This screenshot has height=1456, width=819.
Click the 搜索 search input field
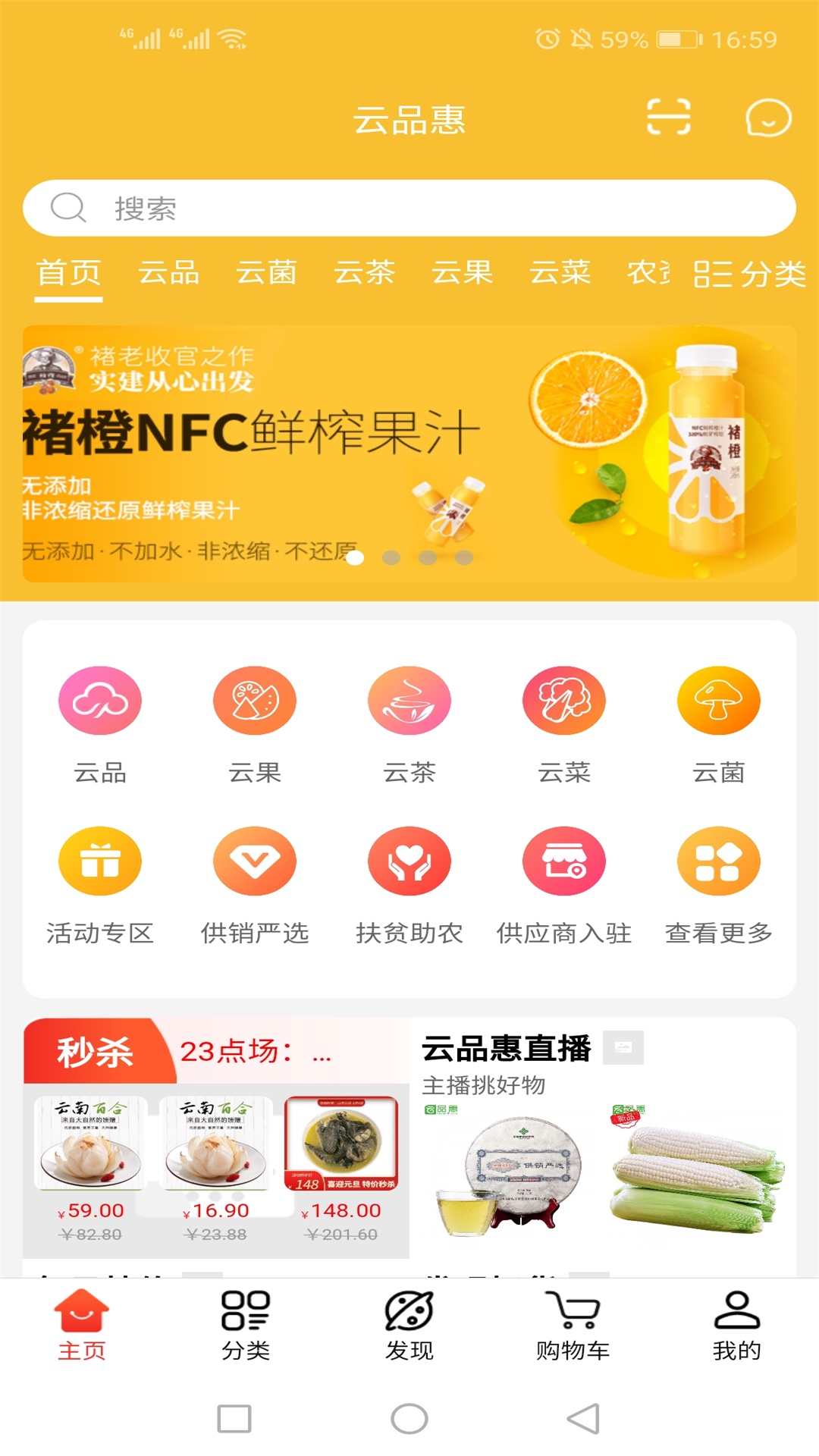pyautogui.click(x=409, y=208)
